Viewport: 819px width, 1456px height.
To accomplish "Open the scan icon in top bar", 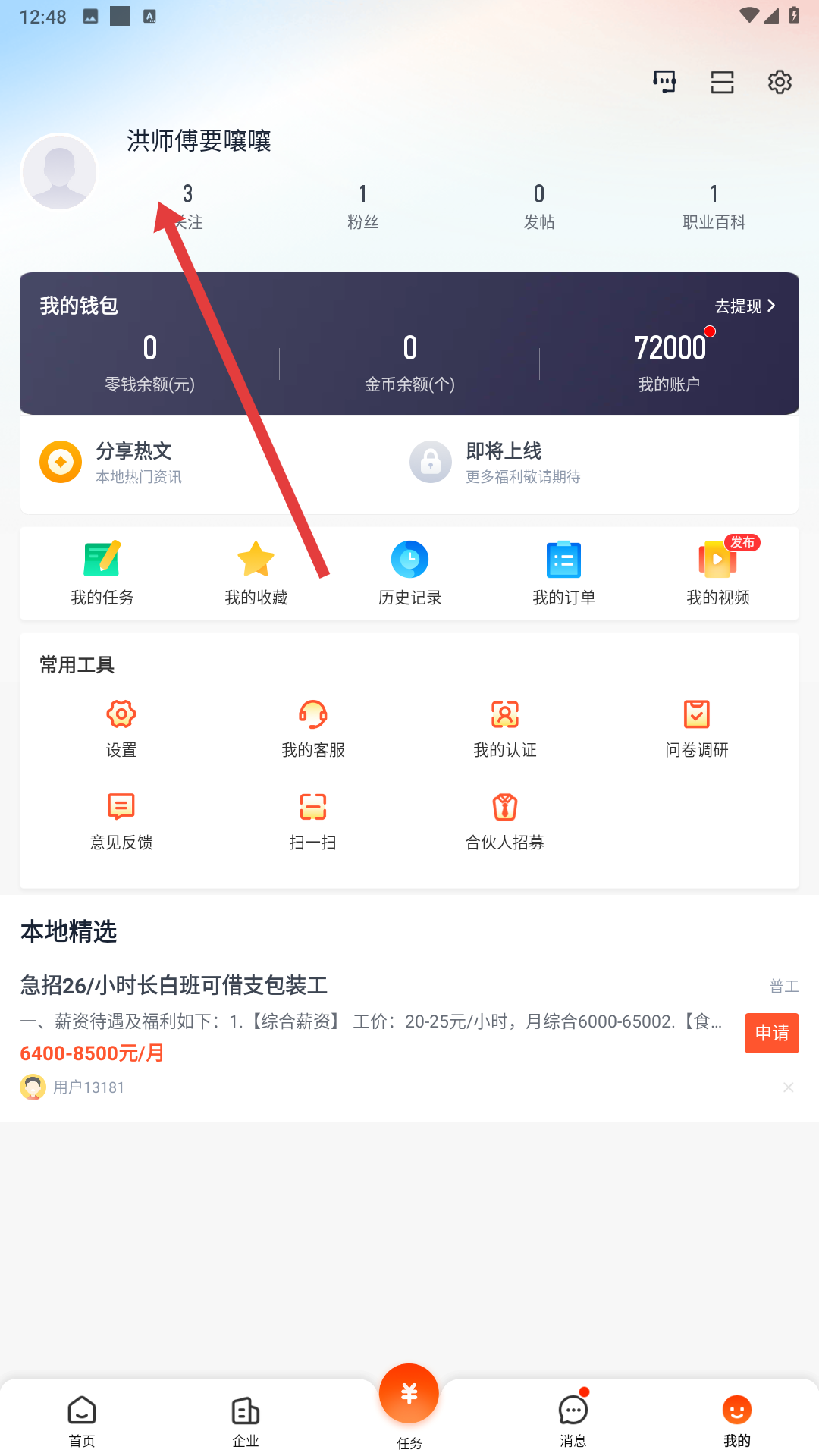I will pos(722,82).
